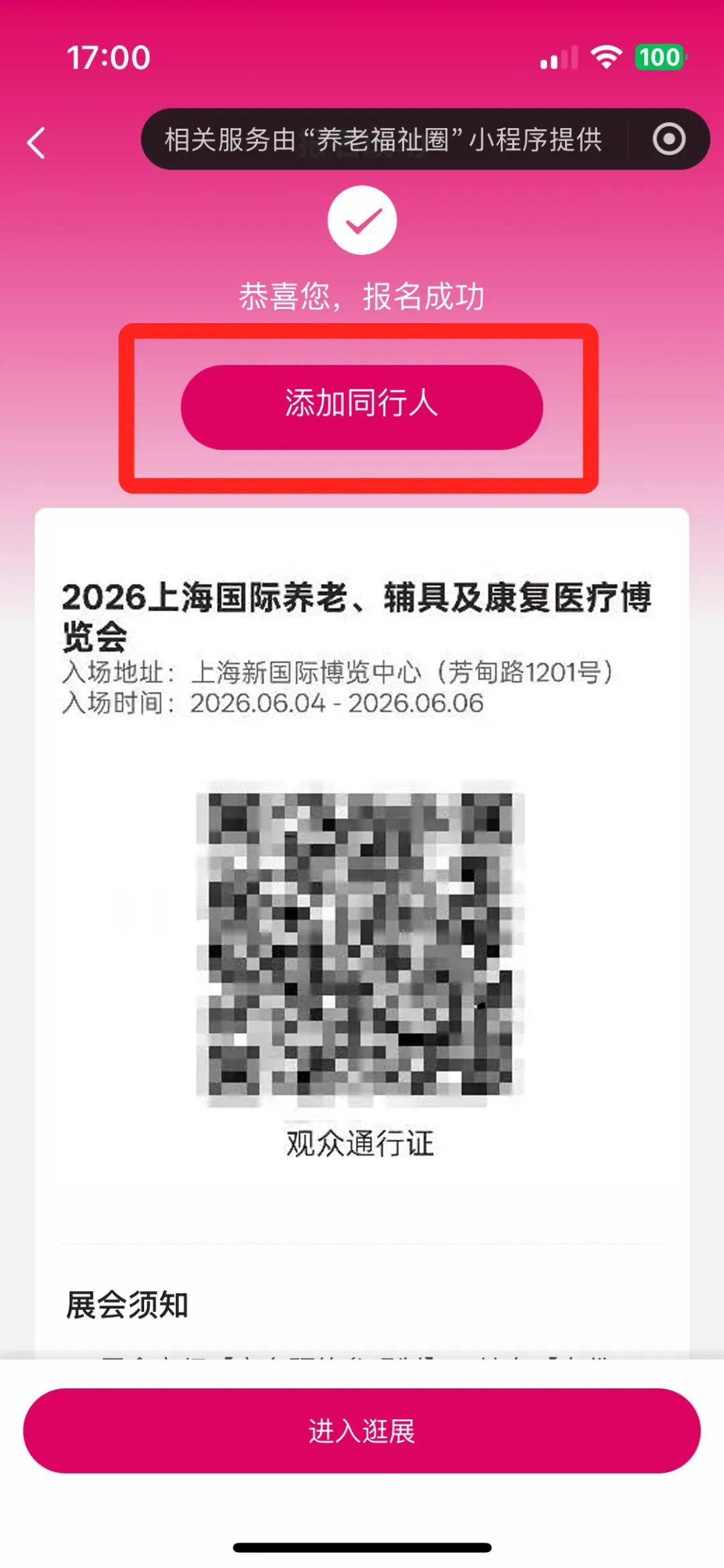Tap the pink success checkmark icon

point(361,221)
